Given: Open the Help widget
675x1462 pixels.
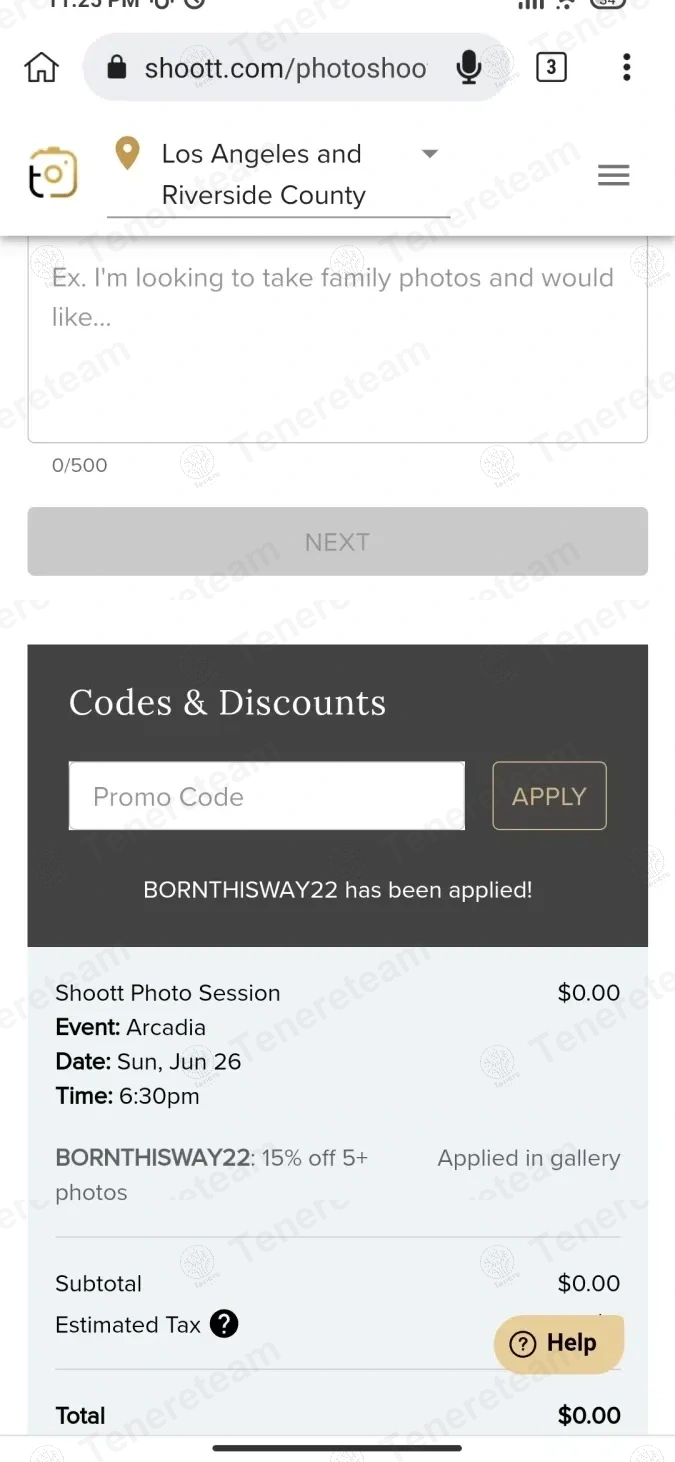Looking at the screenshot, I should [x=558, y=1343].
